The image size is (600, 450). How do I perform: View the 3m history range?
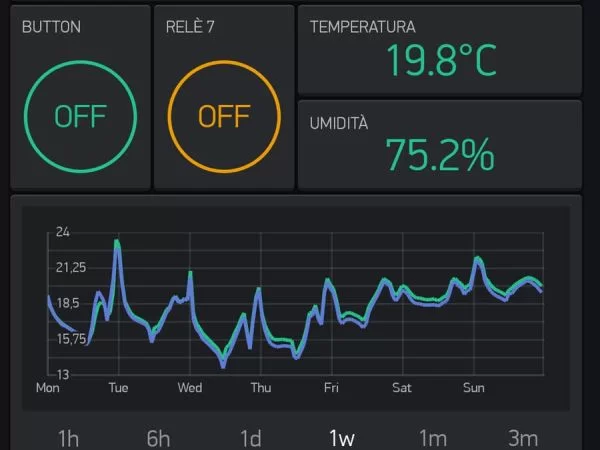click(x=523, y=438)
